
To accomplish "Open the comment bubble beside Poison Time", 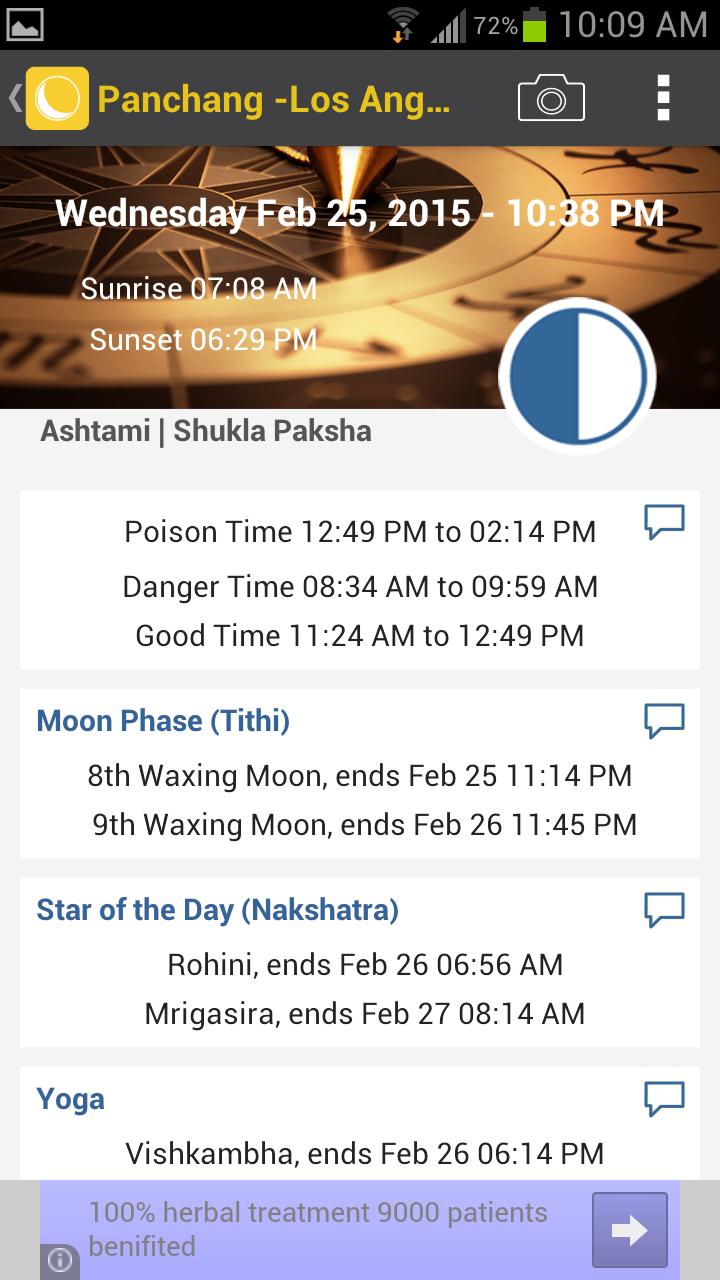I will pos(664,522).
